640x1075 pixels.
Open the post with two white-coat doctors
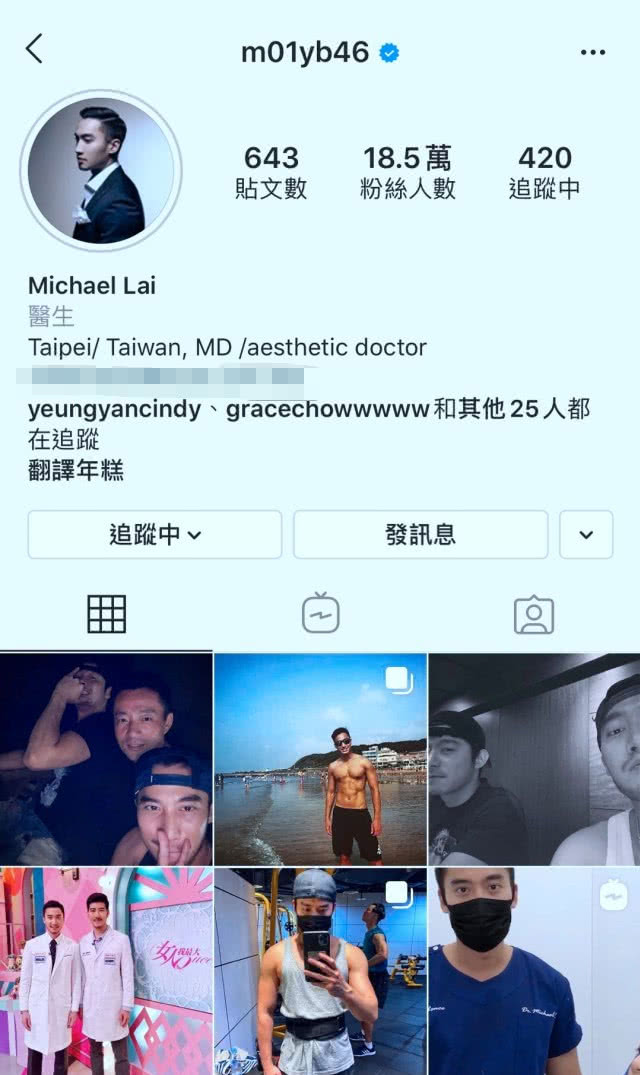(x=106, y=970)
